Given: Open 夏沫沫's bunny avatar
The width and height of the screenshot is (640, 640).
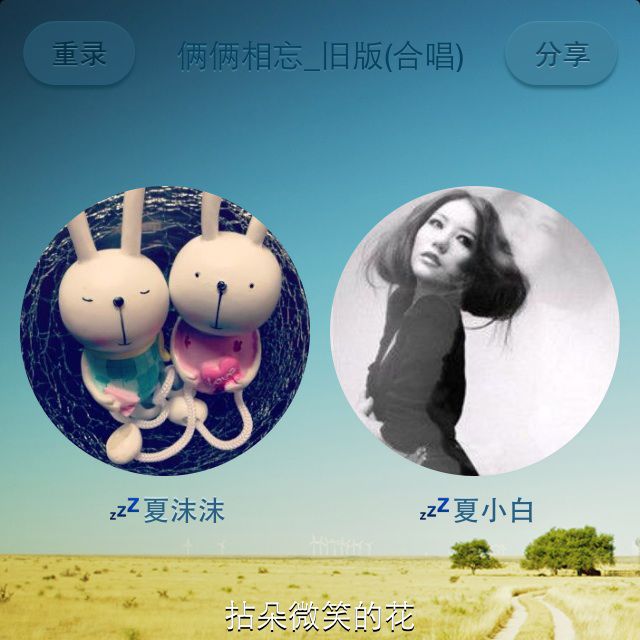Looking at the screenshot, I should tap(165, 331).
